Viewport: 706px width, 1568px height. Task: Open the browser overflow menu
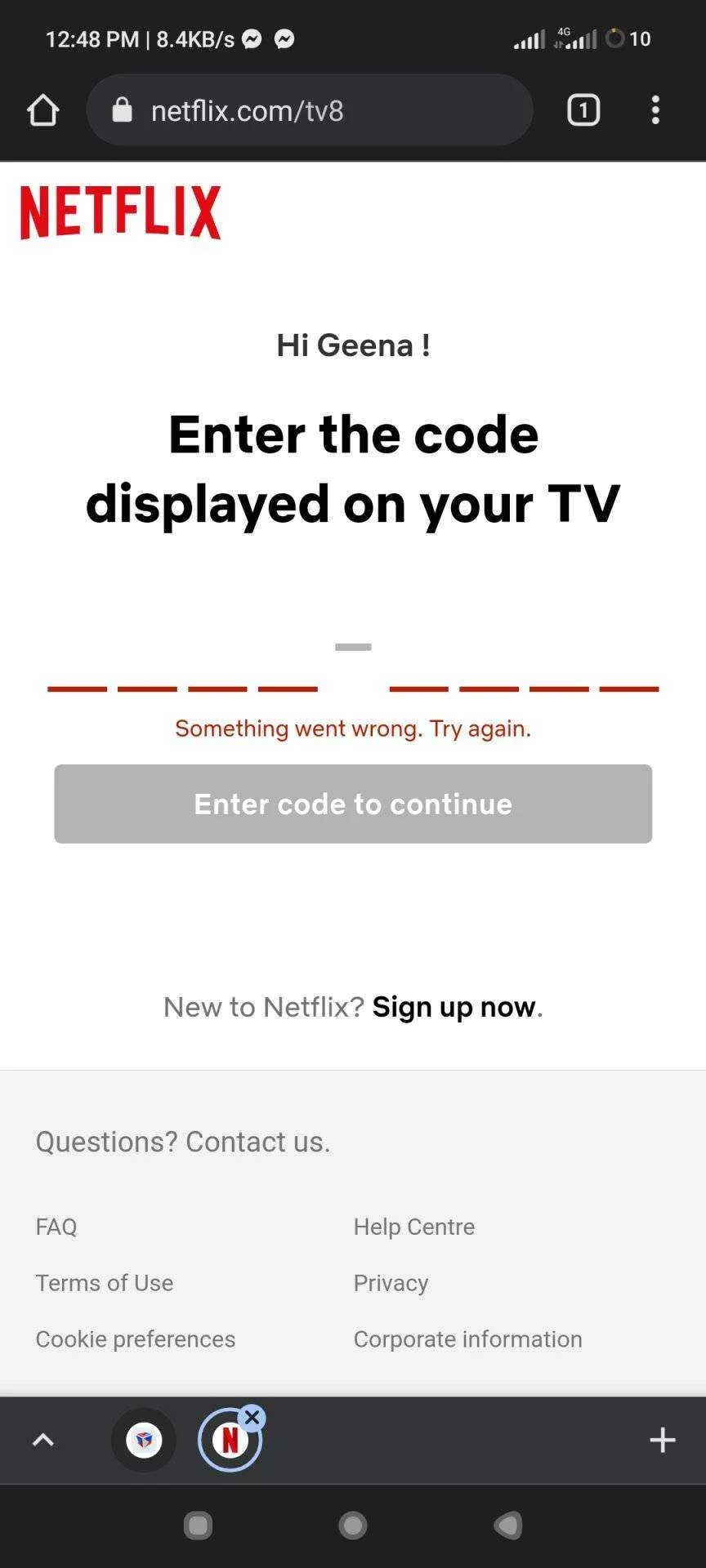click(x=655, y=110)
